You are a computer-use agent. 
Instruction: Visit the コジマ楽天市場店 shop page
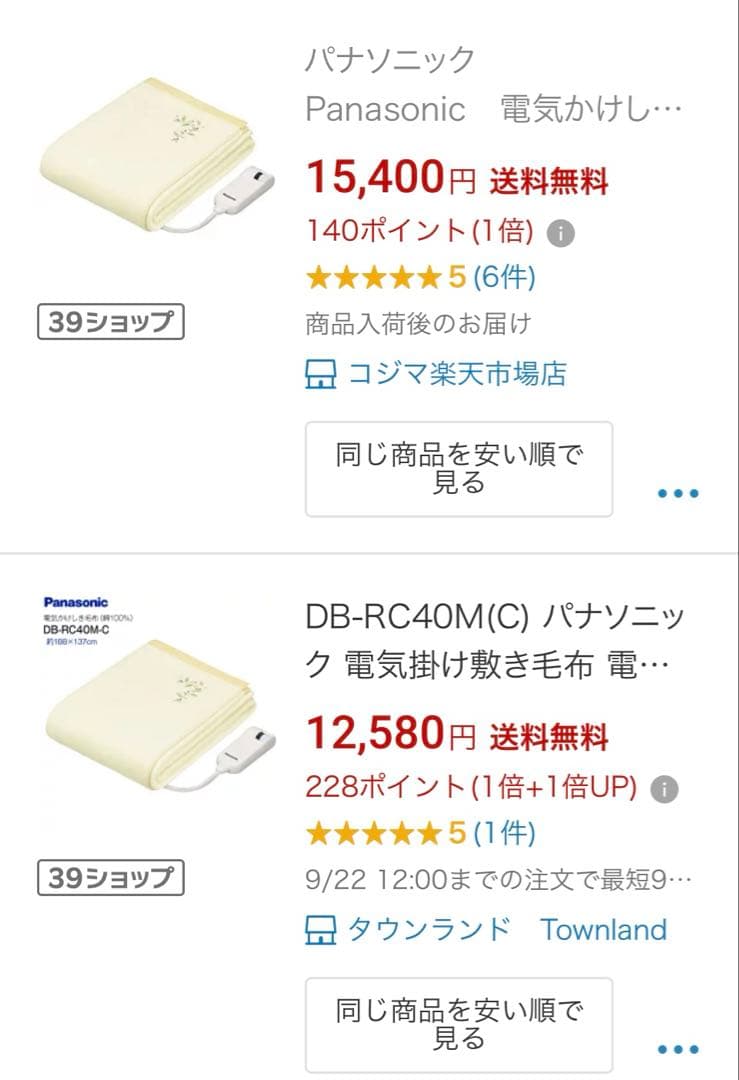[x=448, y=375]
